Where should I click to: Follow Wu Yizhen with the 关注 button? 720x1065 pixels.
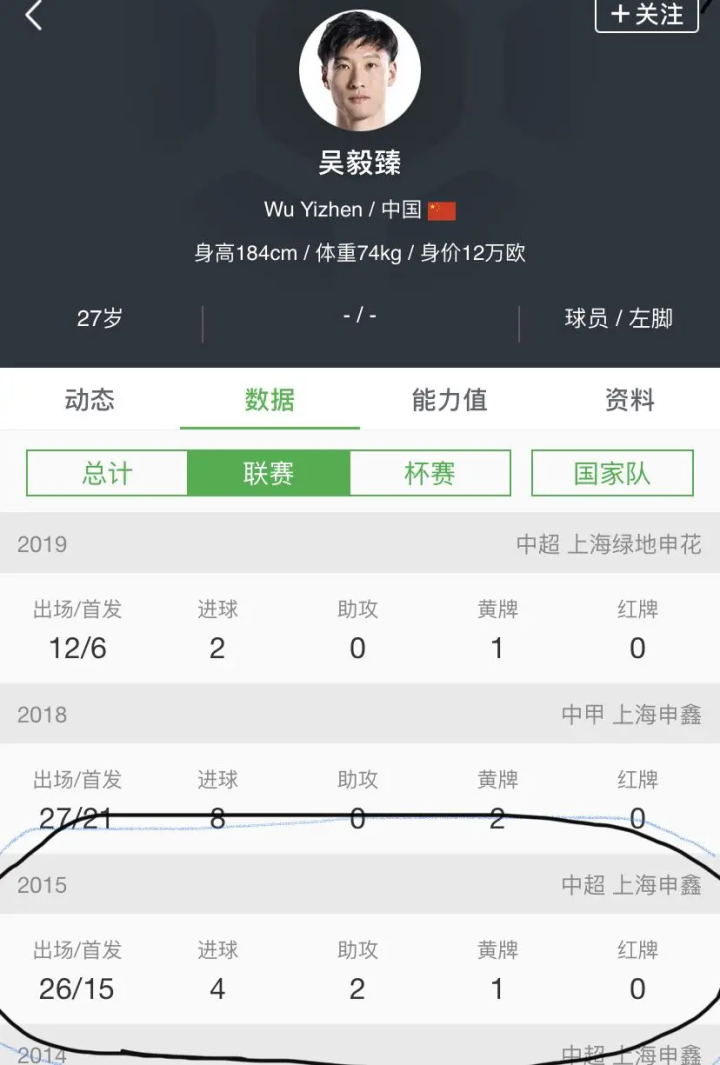(646, 14)
